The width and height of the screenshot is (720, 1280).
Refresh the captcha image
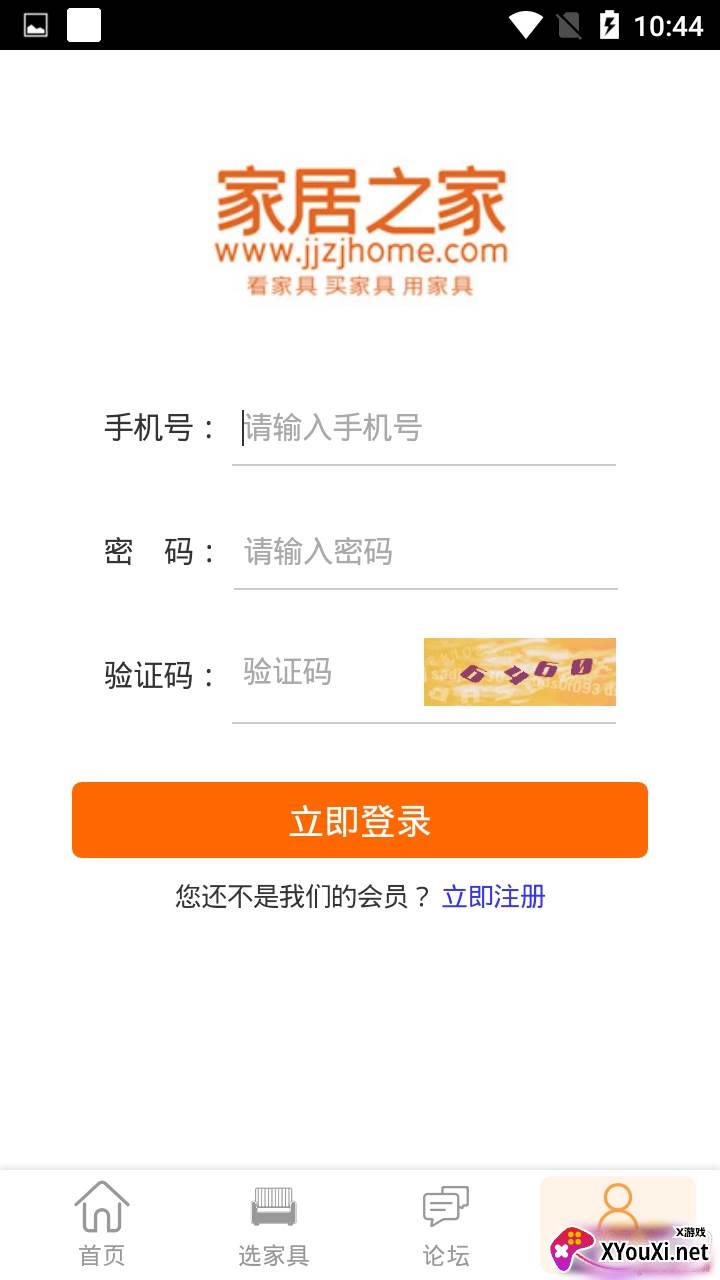click(x=519, y=672)
